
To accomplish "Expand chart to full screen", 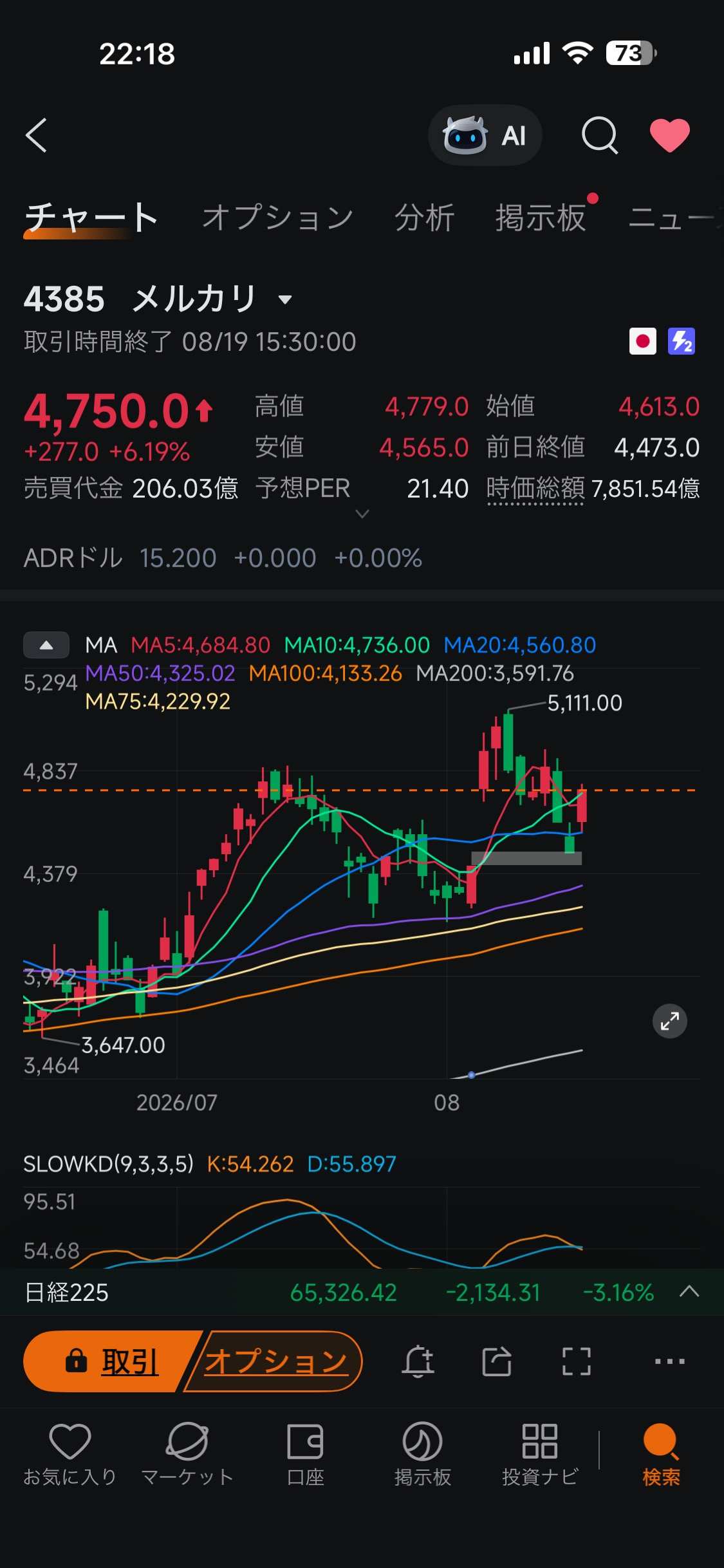I will [x=670, y=1021].
